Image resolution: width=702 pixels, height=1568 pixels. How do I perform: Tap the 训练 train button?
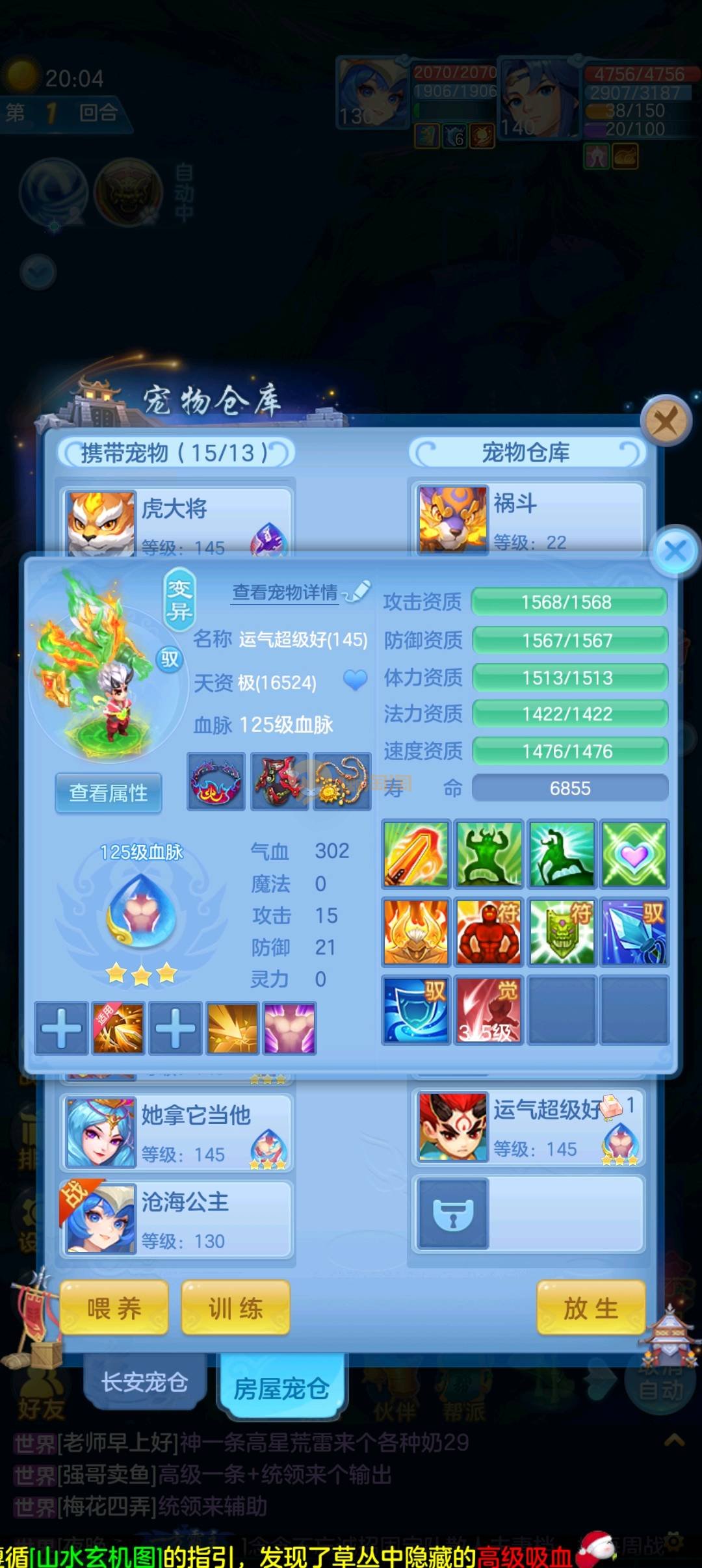(235, 1308)
